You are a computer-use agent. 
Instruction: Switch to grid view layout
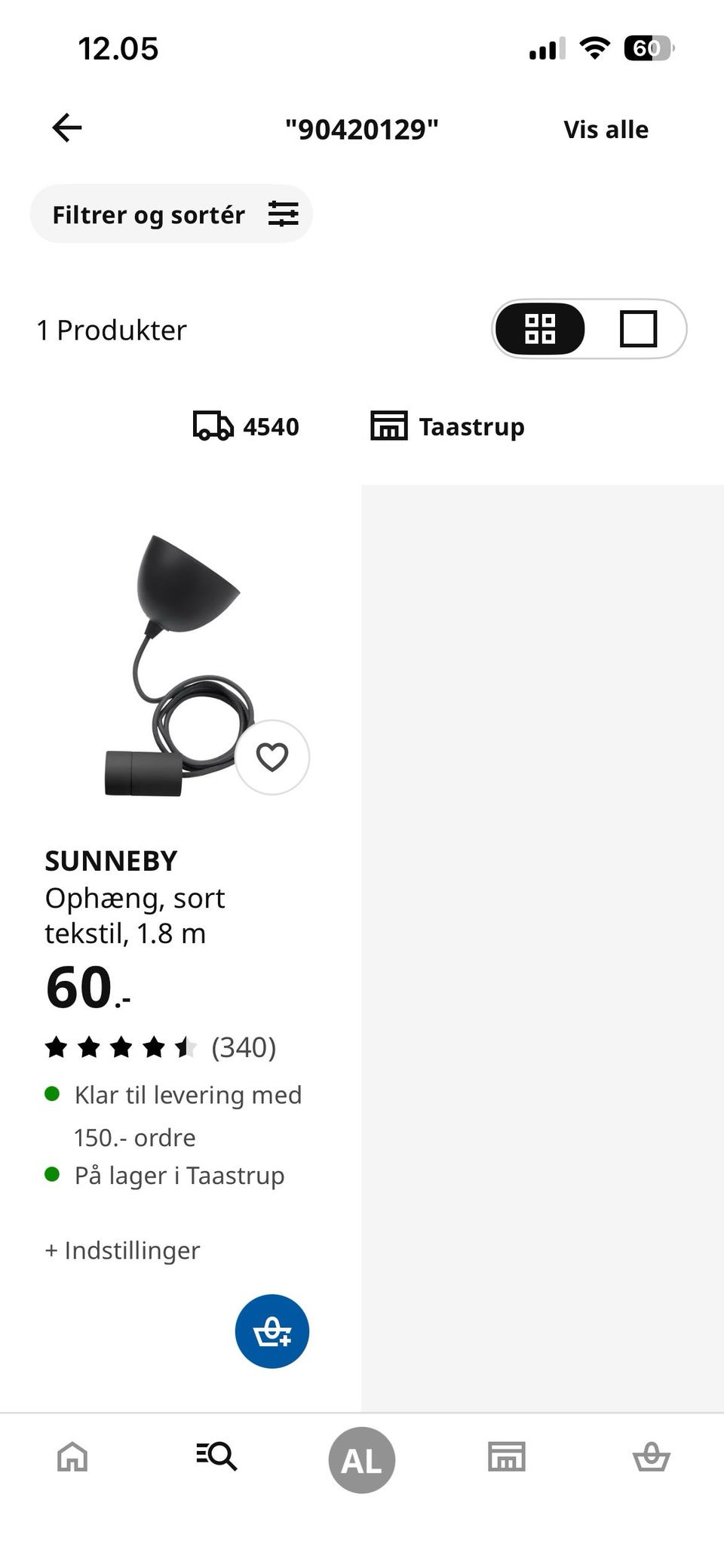pyautogui.click(x=540, y=329)
